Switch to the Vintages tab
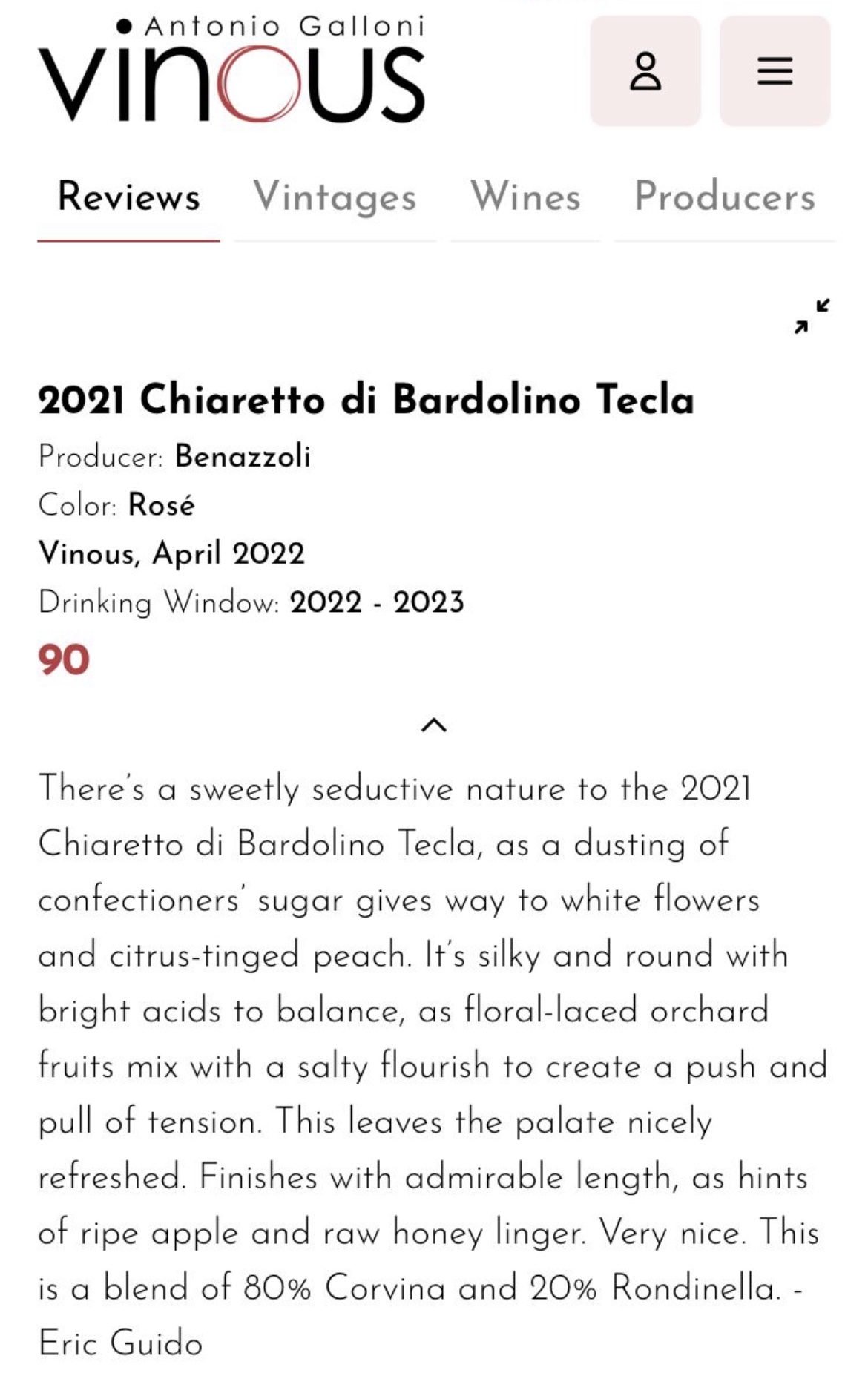The width and height of the screenshot is (868, 1399). 335,198
